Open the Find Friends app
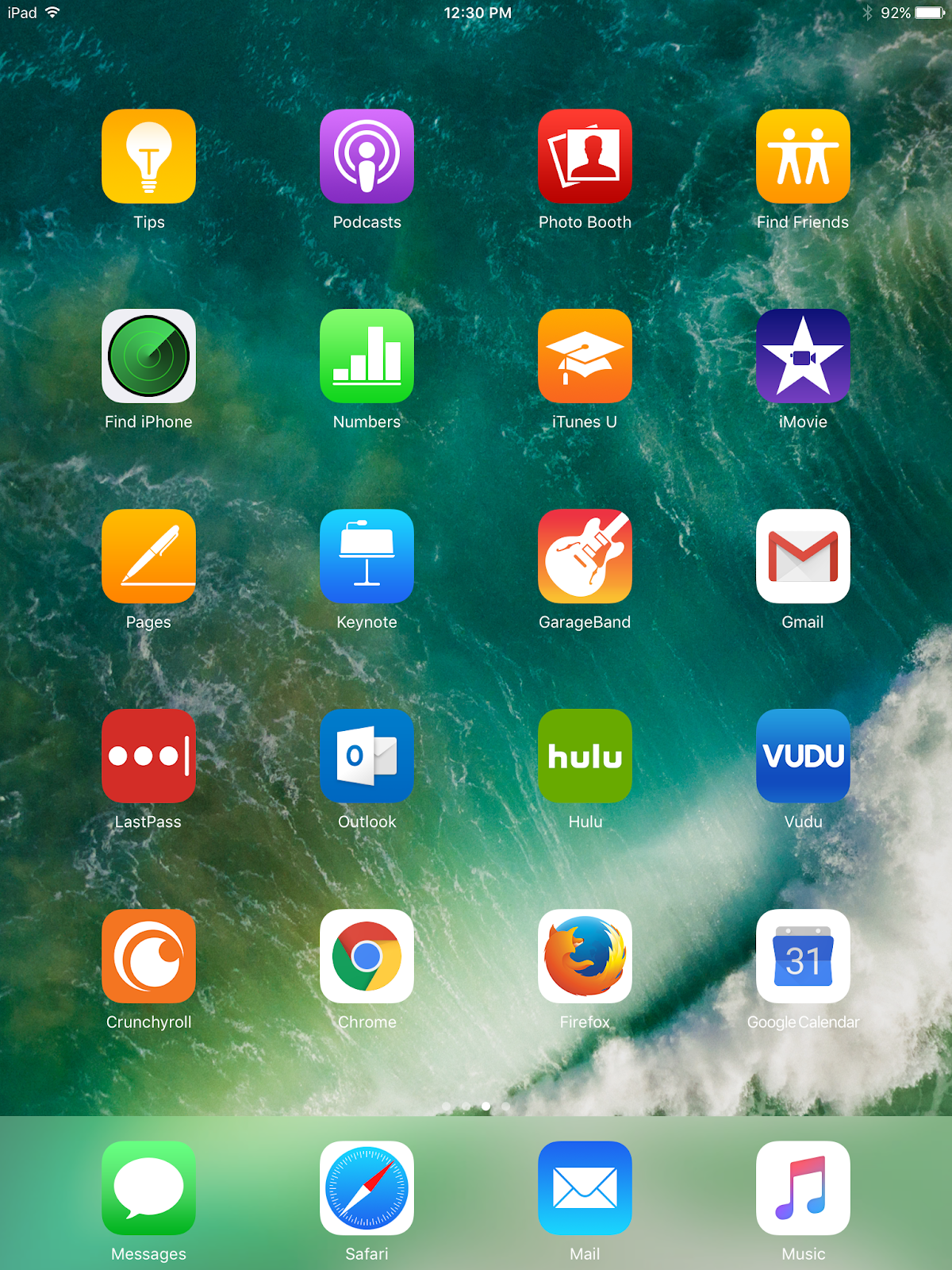The width and height of the screenshot is (952, 1270). coord(803,156)
